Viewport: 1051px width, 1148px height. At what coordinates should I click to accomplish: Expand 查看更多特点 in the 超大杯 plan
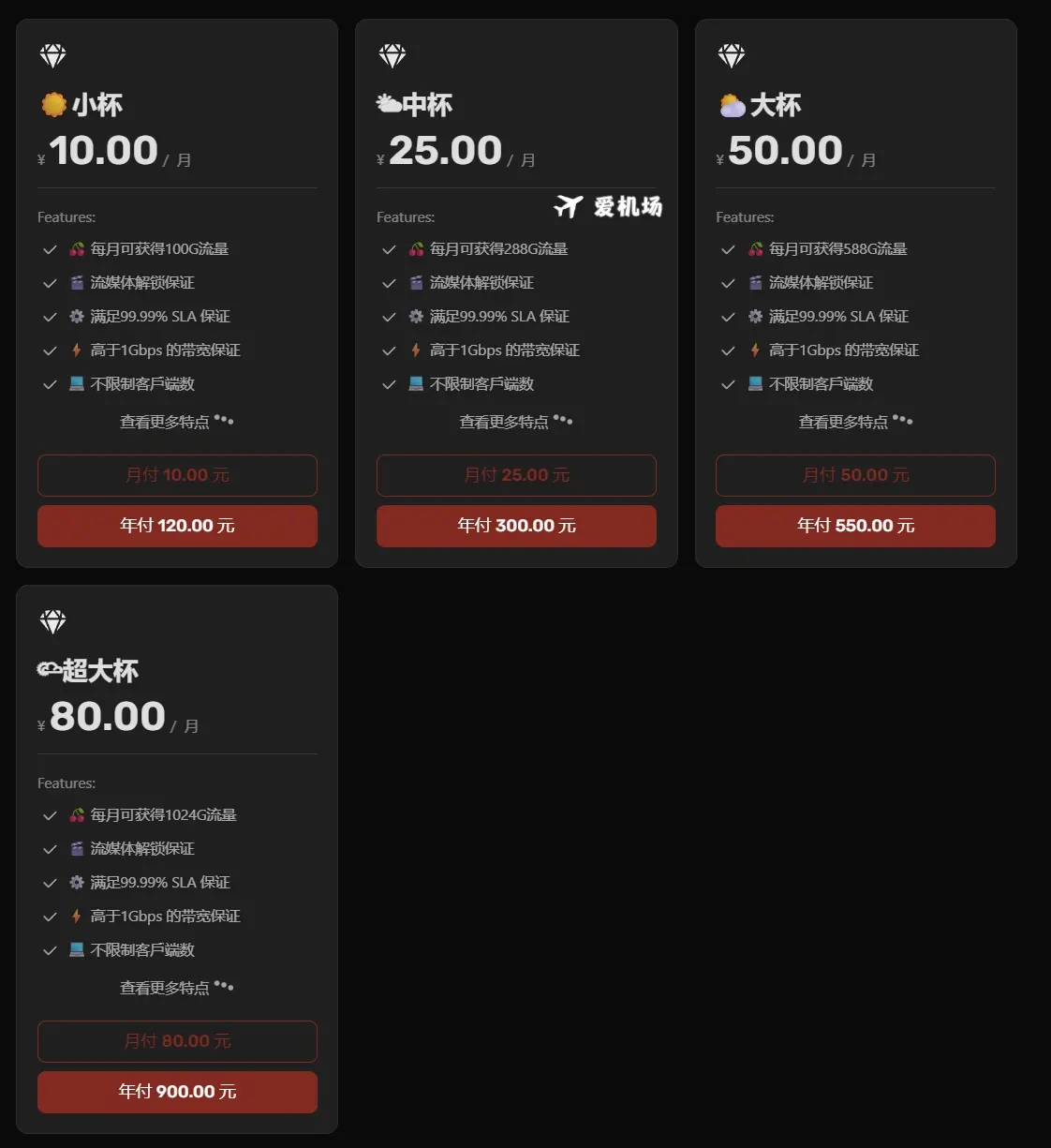pos(176,988)
